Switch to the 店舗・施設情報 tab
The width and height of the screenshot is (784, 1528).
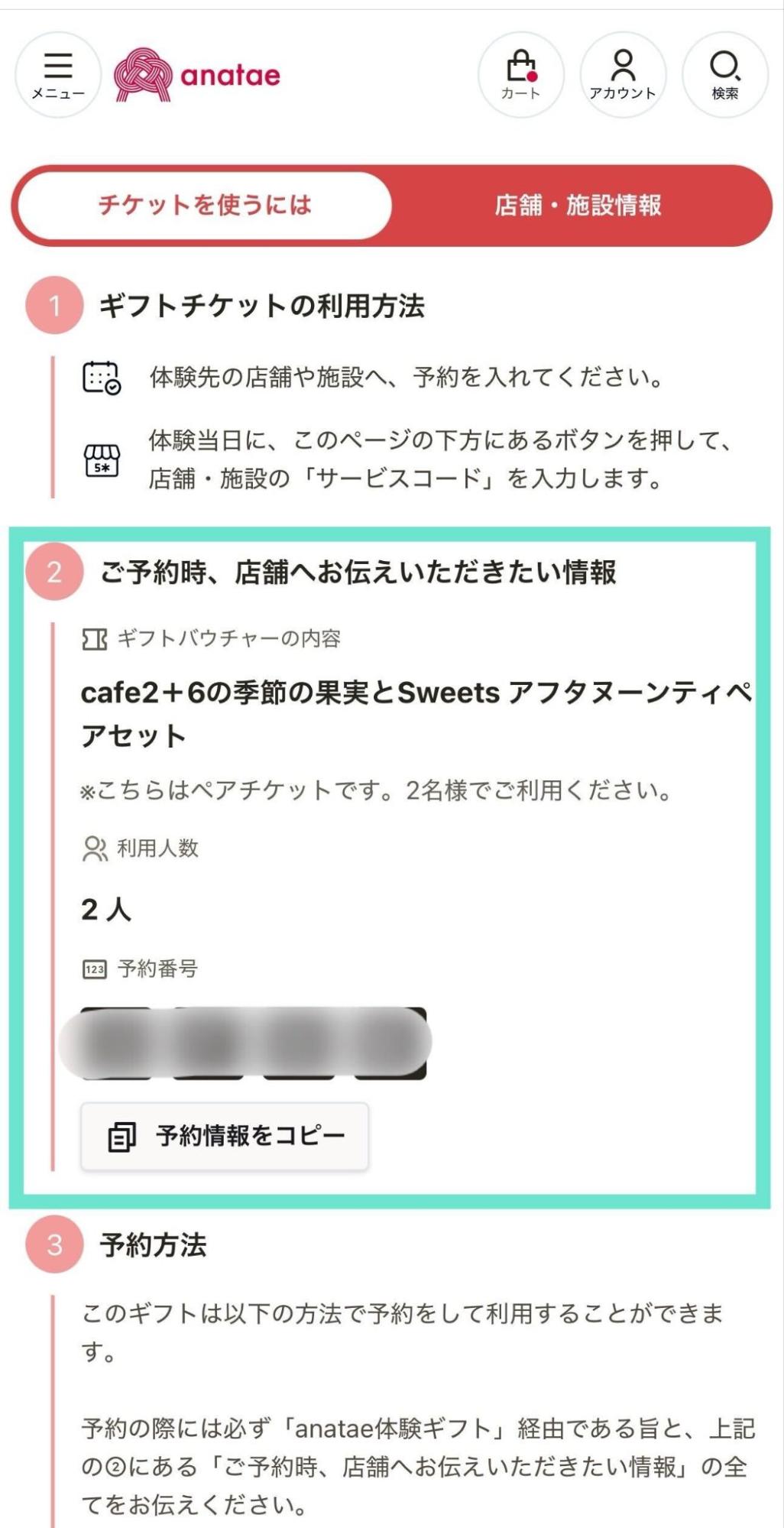578,205
